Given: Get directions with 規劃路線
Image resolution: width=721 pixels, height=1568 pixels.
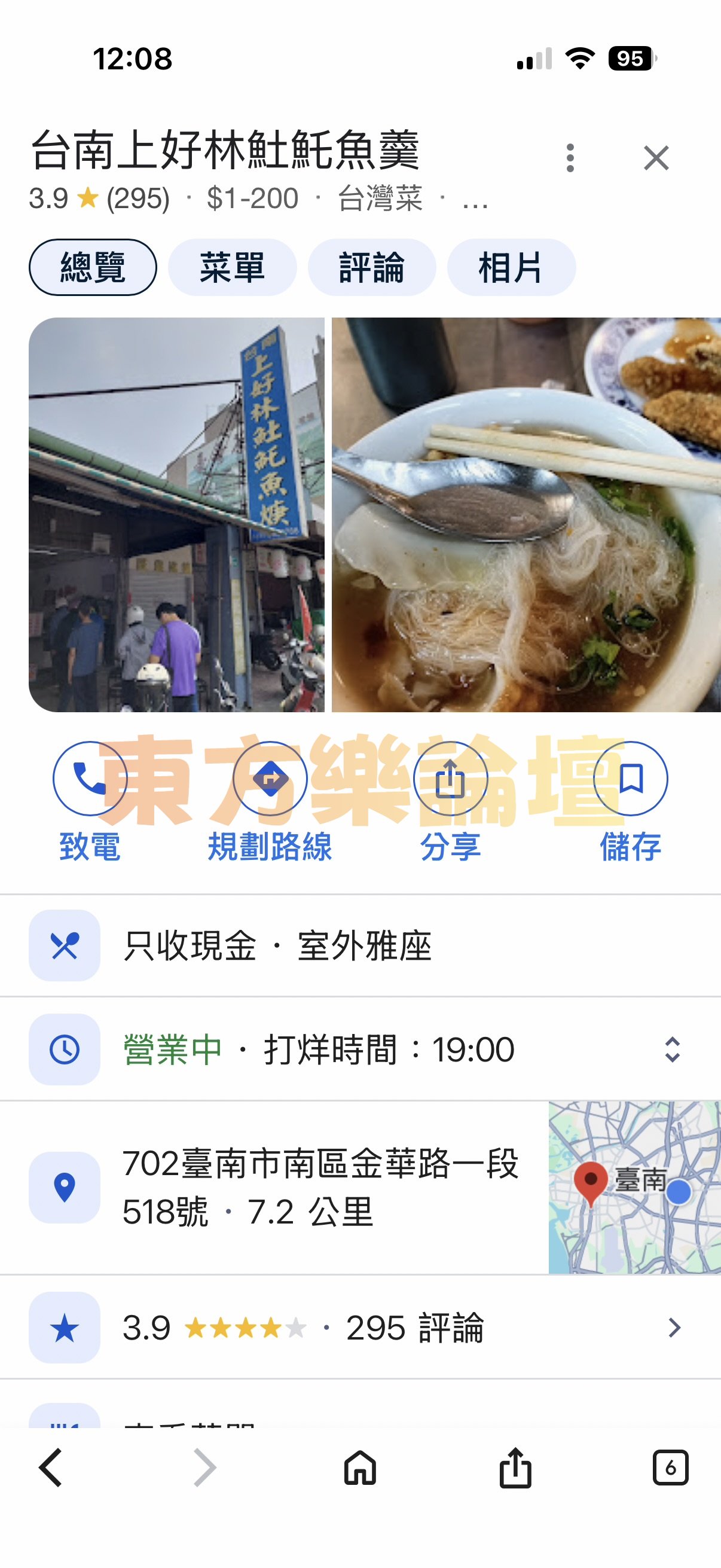Looking at the screenshot, I should click(270, 779).
